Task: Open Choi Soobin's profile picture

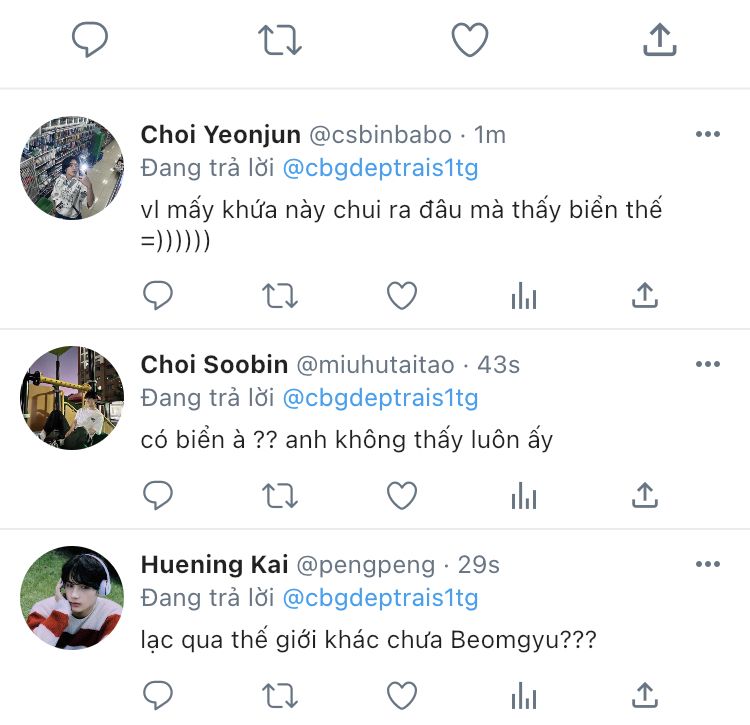Action: pyautogui.click(x=72, y=397)
